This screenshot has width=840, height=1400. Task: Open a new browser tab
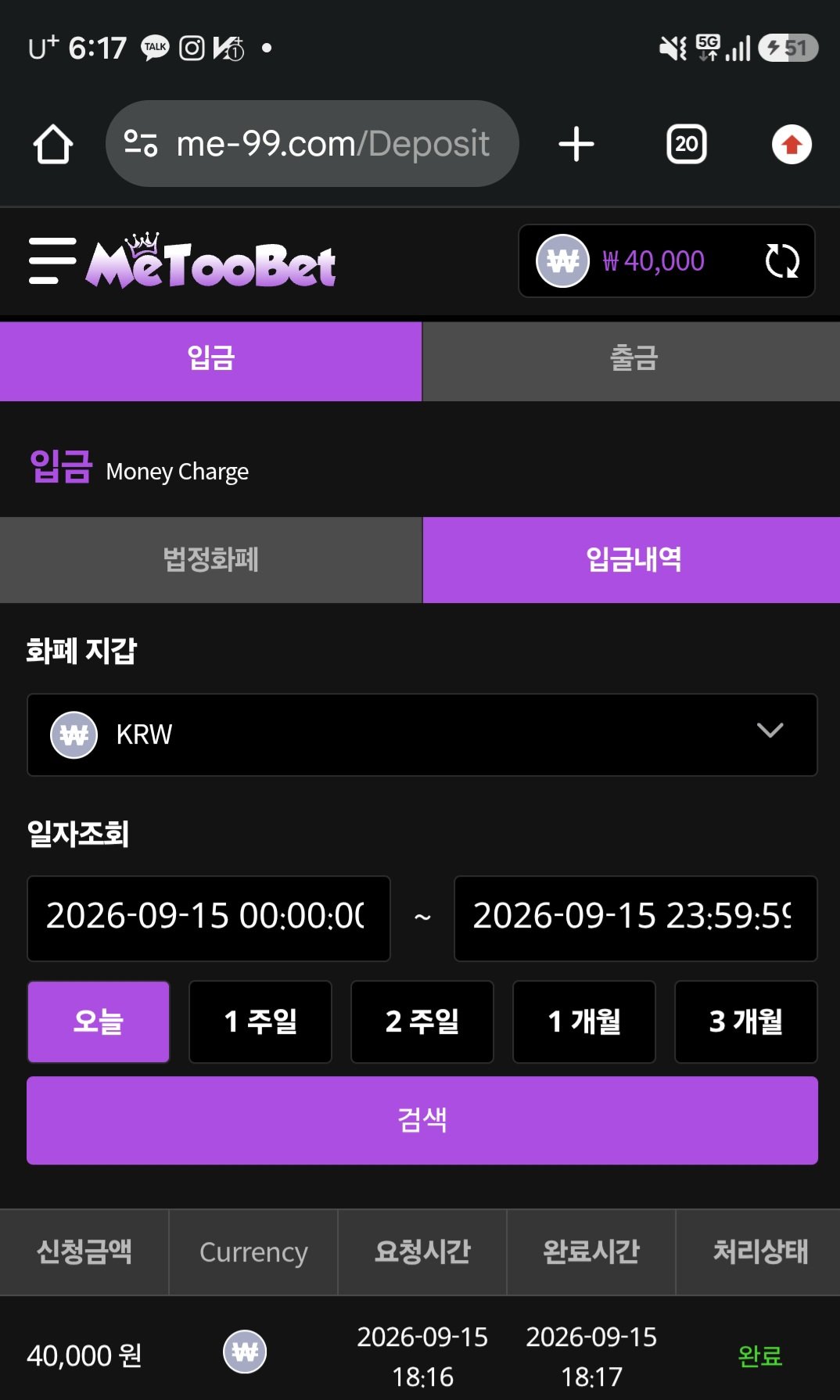point(576,144)
